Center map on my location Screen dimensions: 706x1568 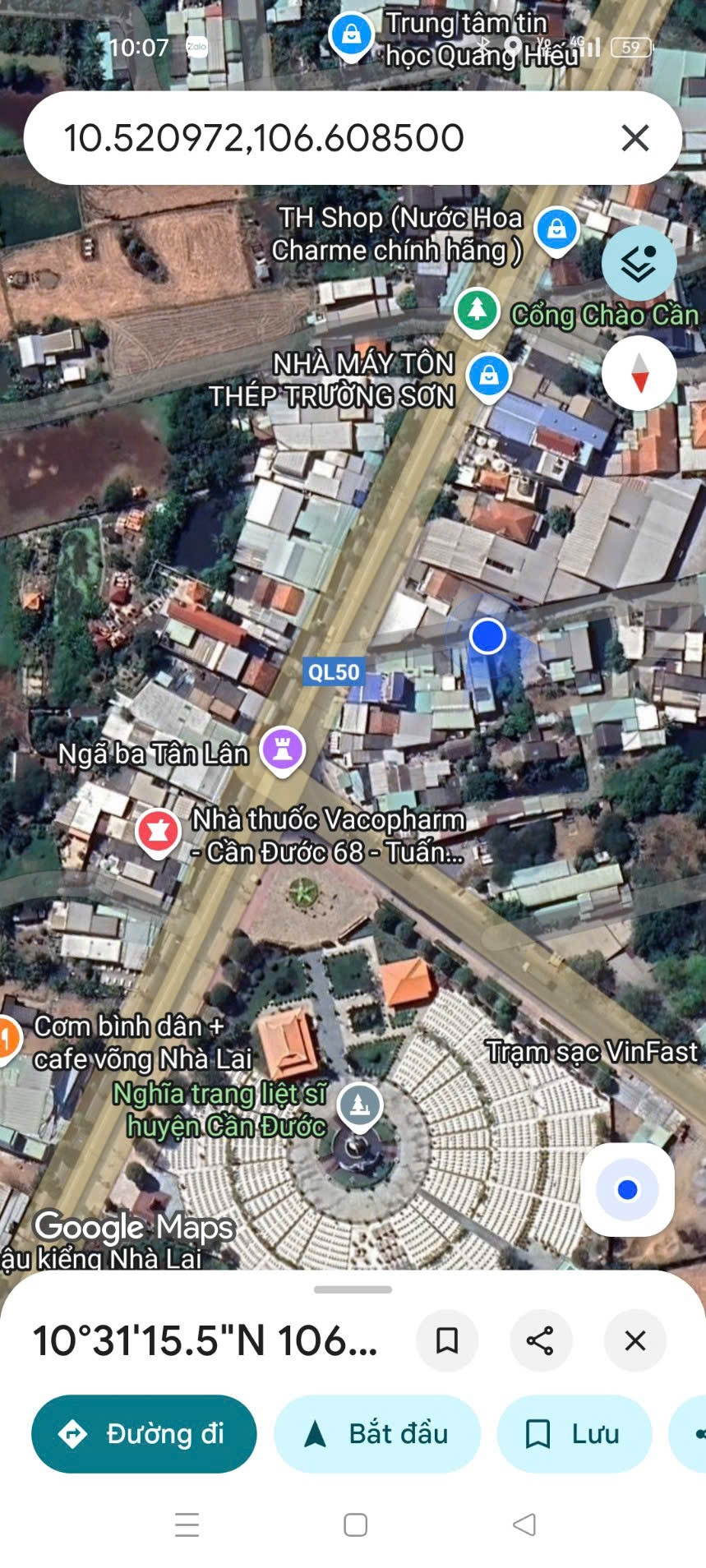627,1189
